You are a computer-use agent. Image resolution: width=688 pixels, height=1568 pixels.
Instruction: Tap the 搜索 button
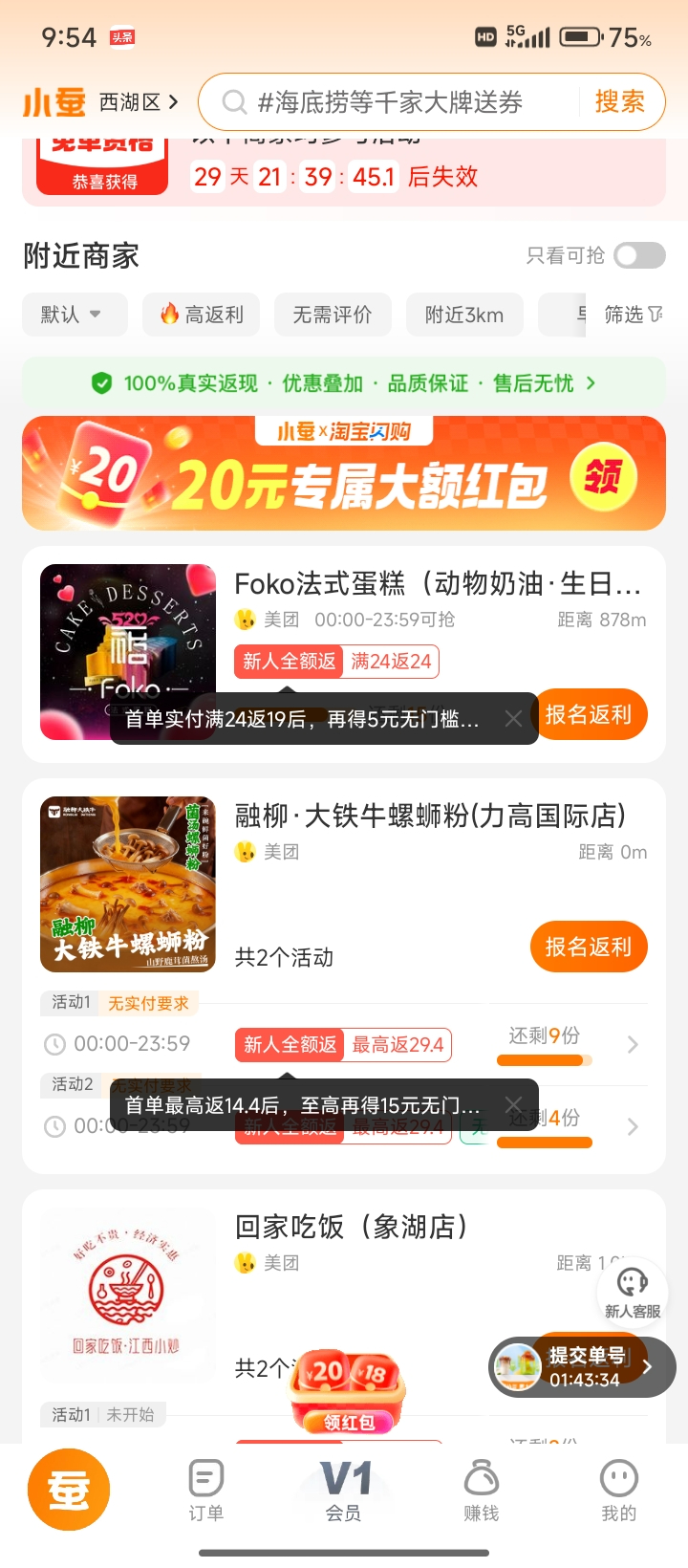pos(619,102)
